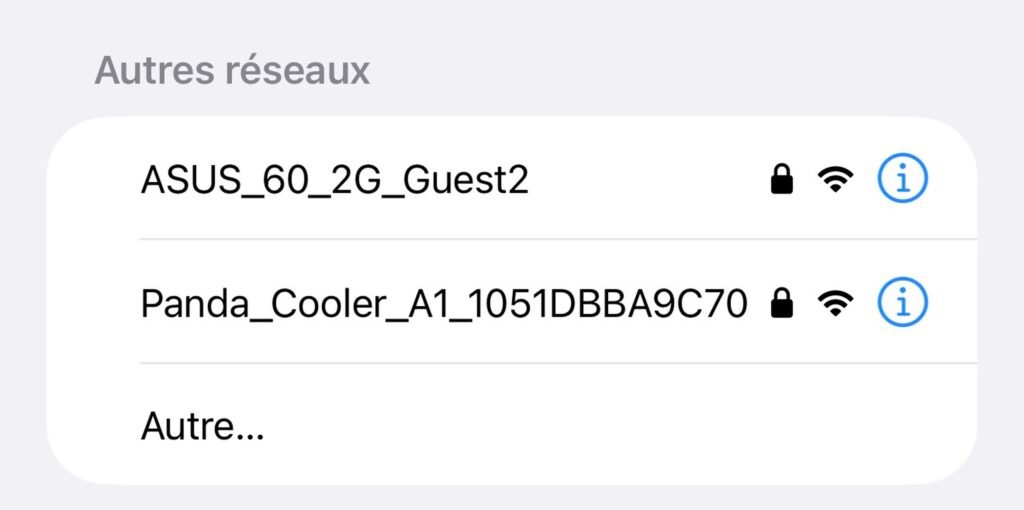Open info for ASUS_60_2G_Guest2
The height and width of the screenshot is (510, 1024).
[902, 180]
